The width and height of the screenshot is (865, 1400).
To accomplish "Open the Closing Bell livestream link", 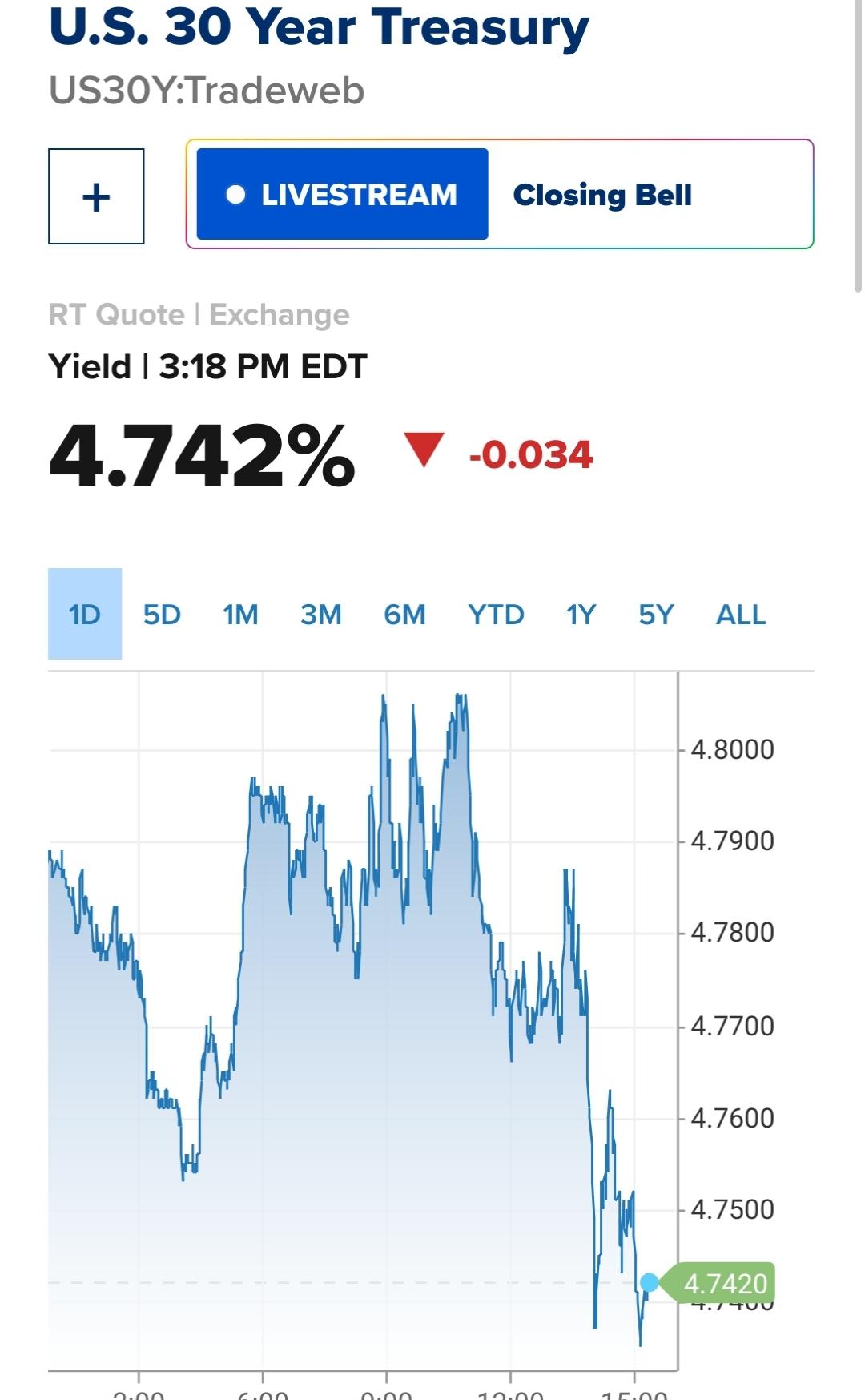I will [602, 195].
